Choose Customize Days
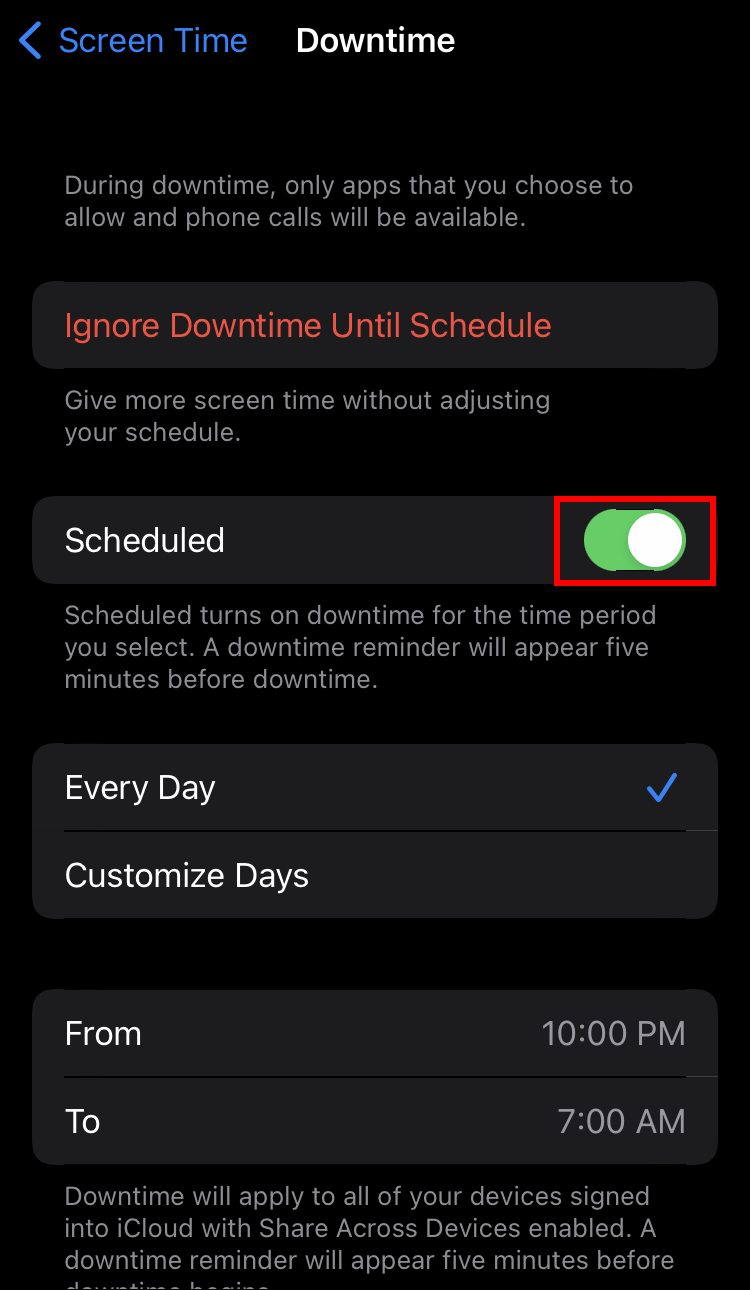This screenshot has width=750, height=1290. click(x=374, y=876)
